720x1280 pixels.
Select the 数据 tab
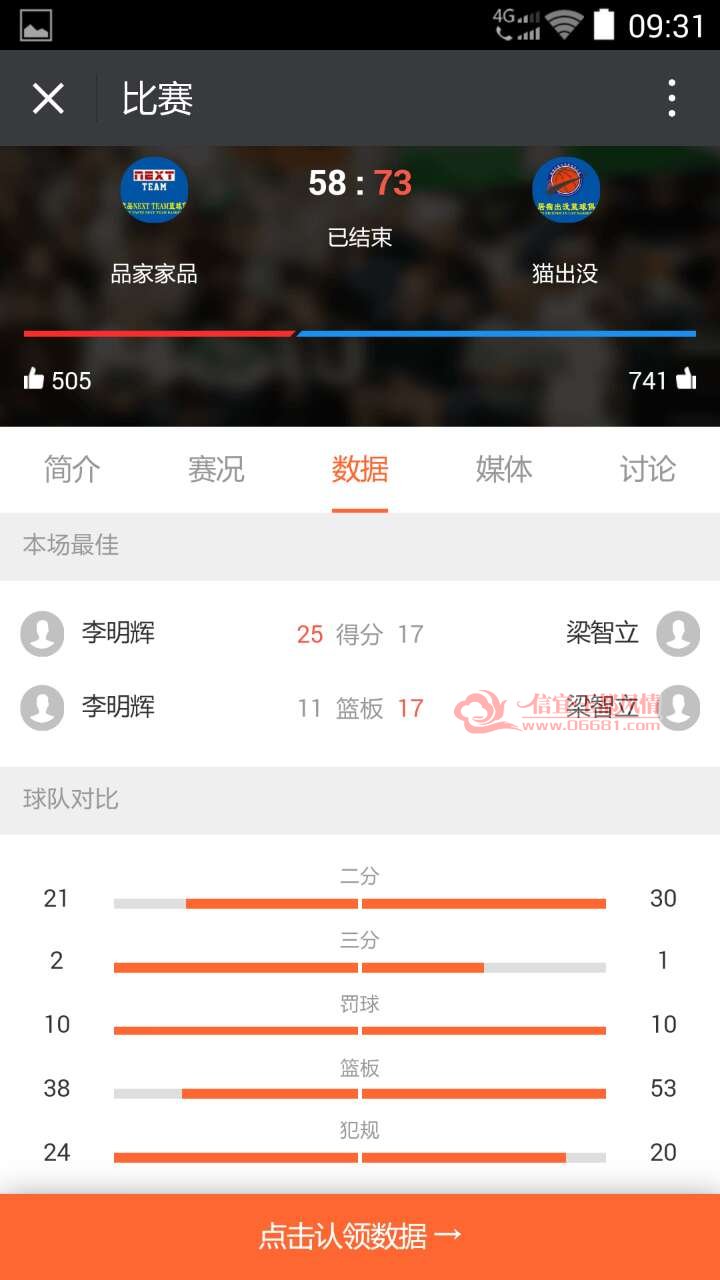click(360, 469)
